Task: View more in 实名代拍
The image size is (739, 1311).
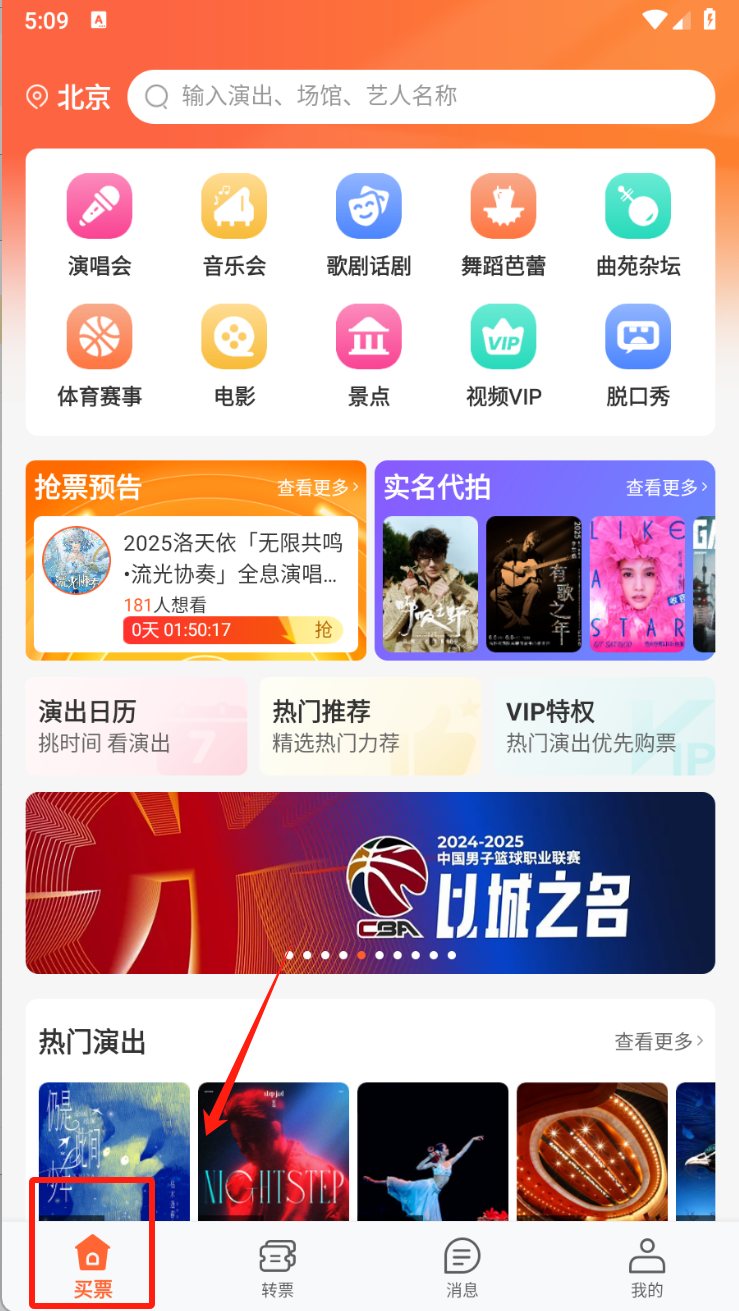Action: [666, 488]
